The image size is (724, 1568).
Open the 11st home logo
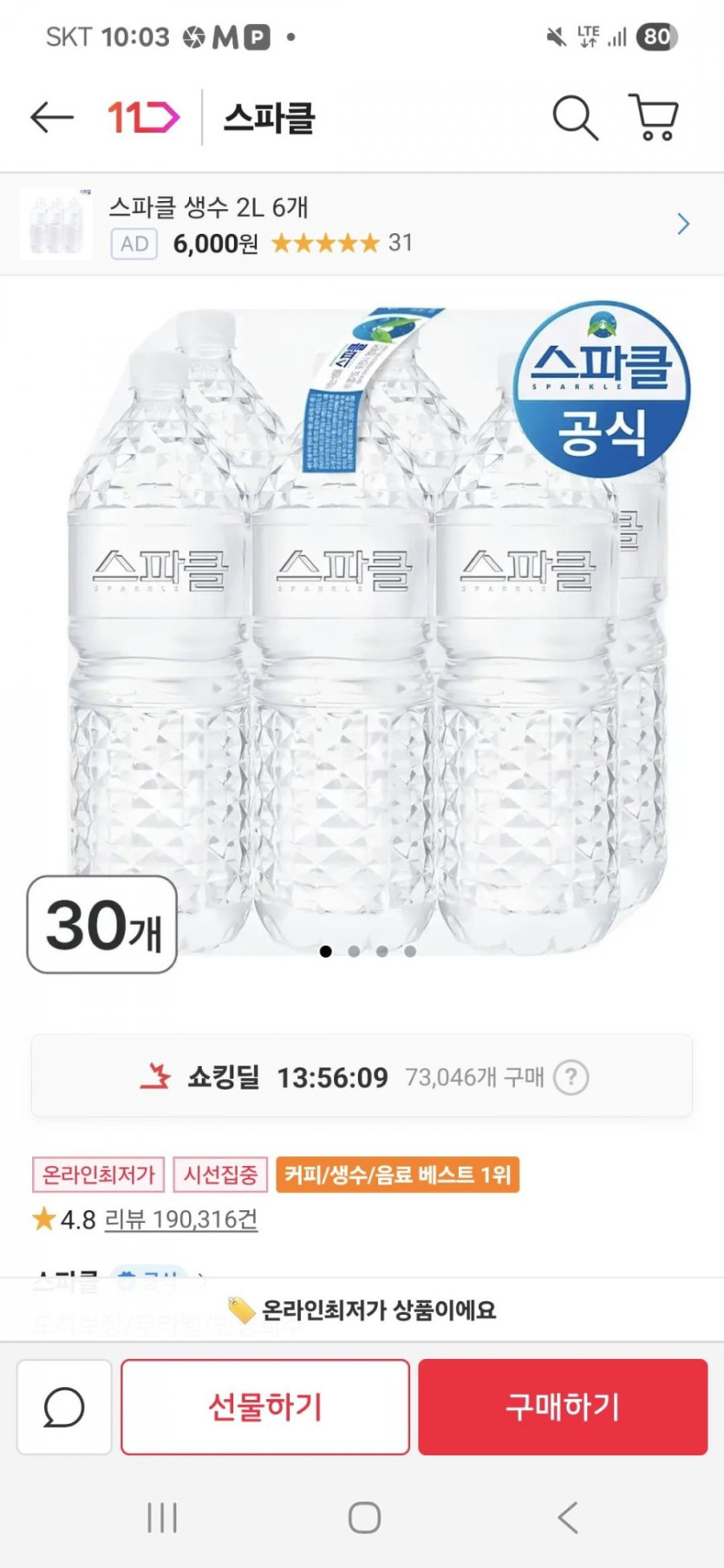click(x=143, y=117)
